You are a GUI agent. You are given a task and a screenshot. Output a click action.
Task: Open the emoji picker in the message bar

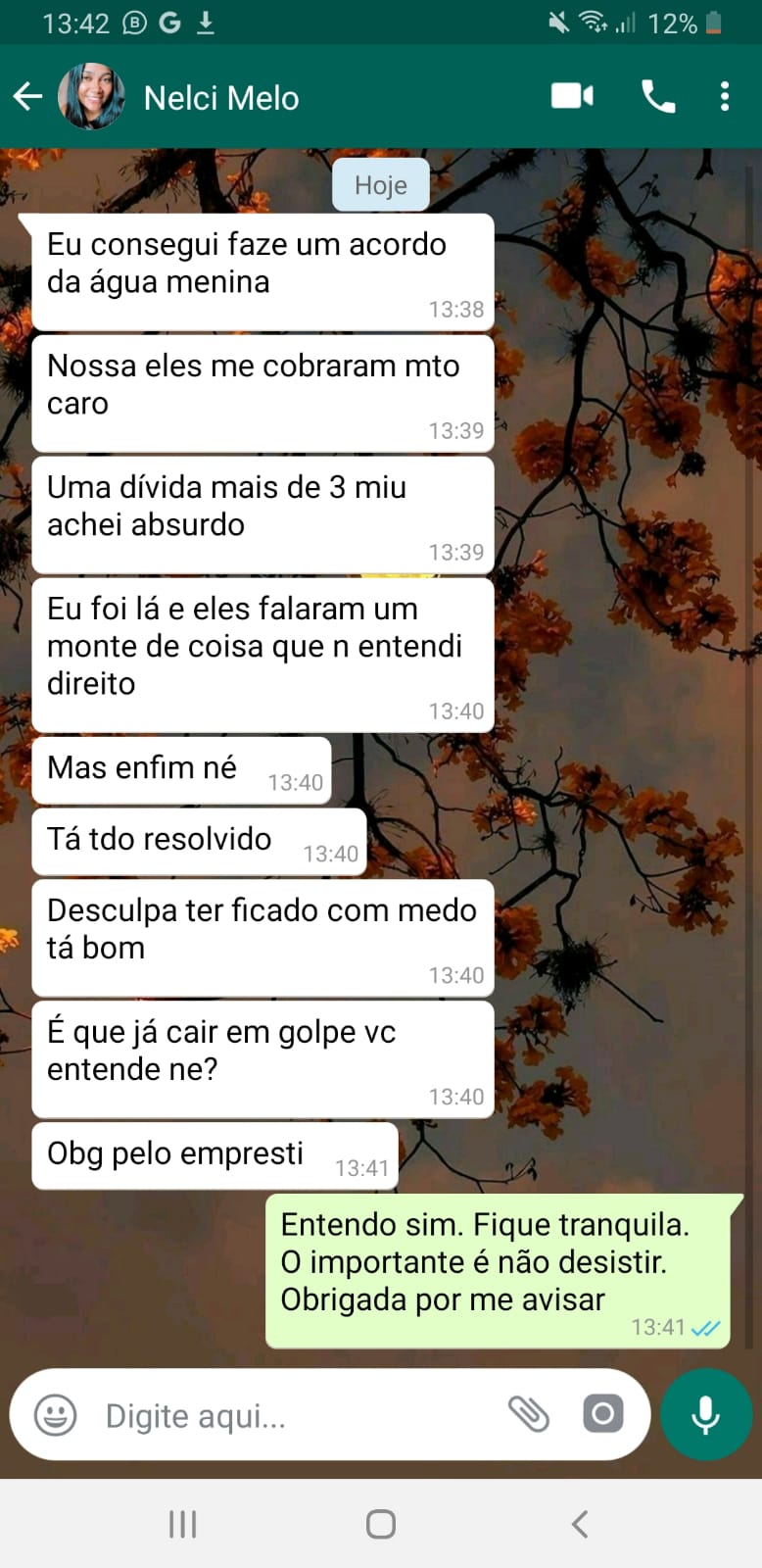pyautogui.click(x=54, y=1414)
